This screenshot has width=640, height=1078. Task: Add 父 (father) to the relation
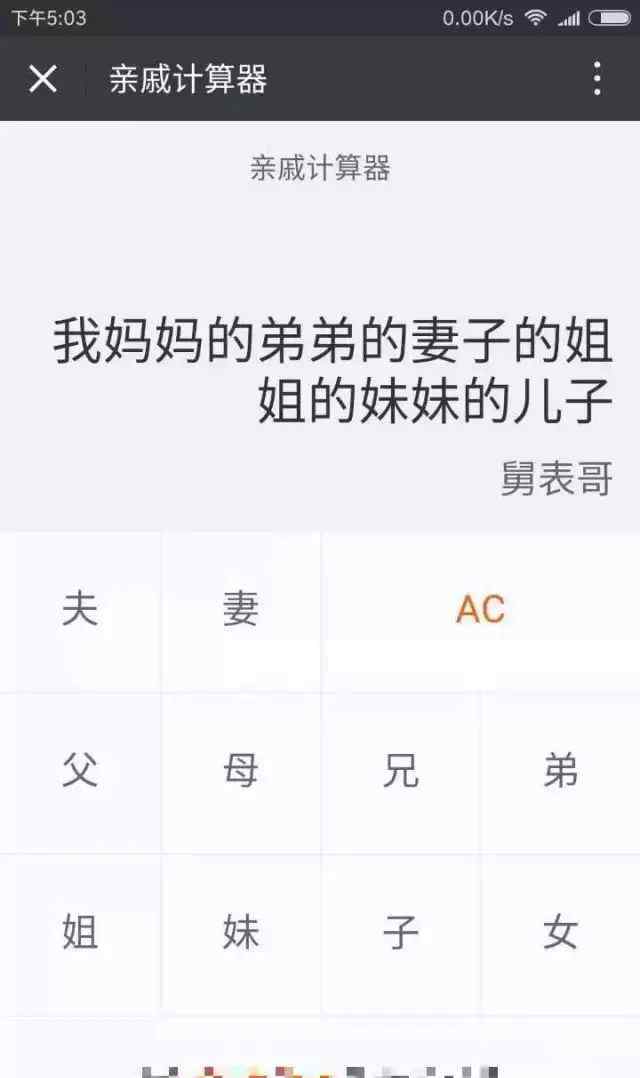point(80,771)
